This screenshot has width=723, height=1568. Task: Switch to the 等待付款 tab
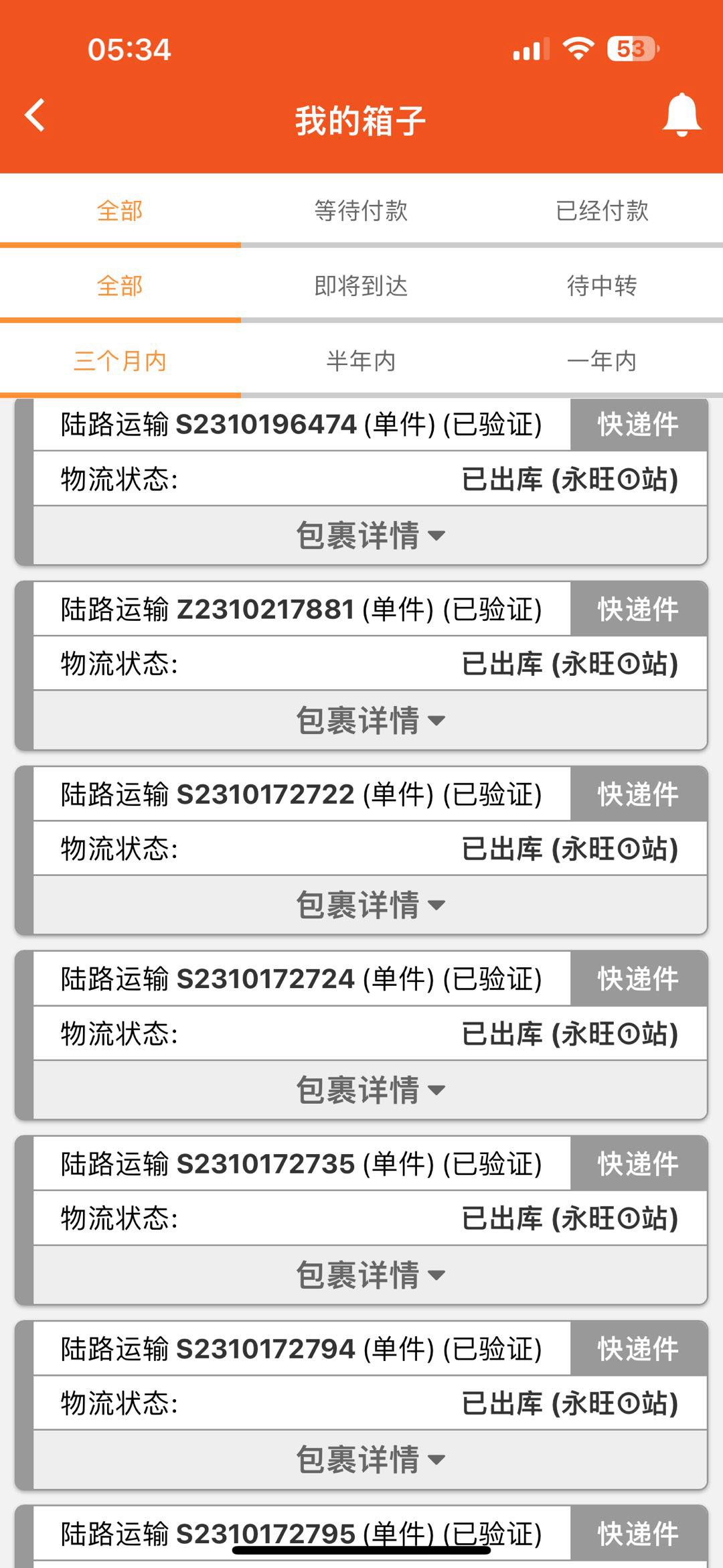[361, 211]
